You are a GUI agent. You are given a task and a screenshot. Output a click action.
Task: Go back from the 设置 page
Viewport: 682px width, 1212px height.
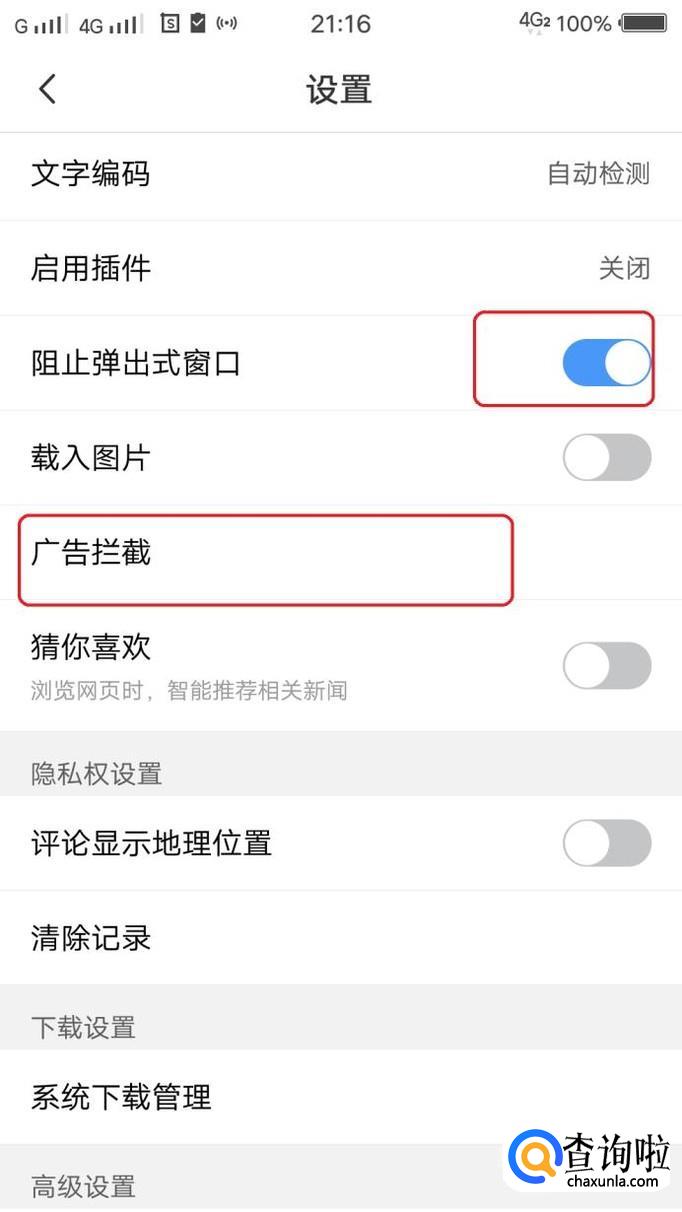coord(47,89)
